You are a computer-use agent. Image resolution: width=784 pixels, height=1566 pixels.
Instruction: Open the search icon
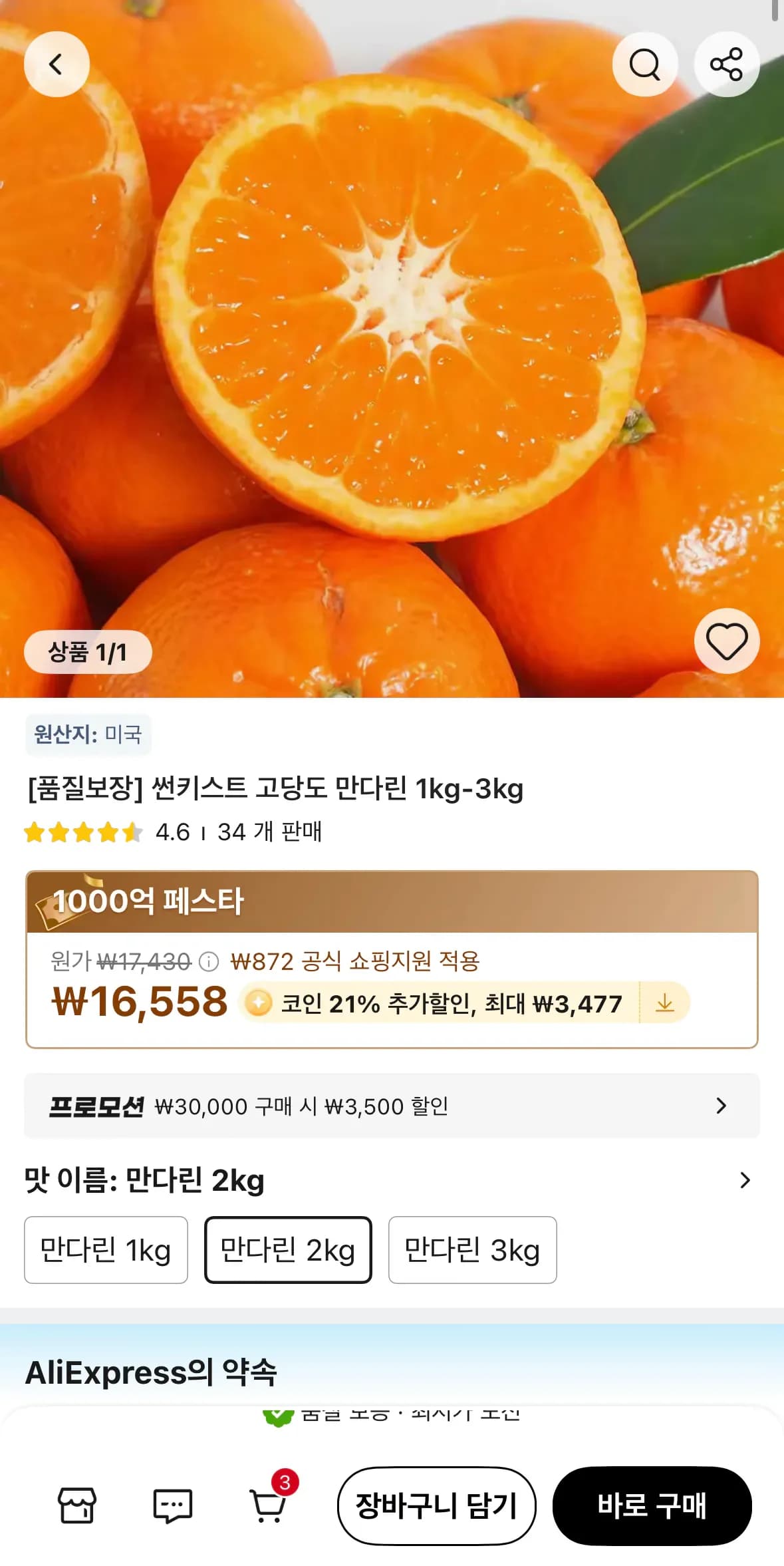coord(645,64)
